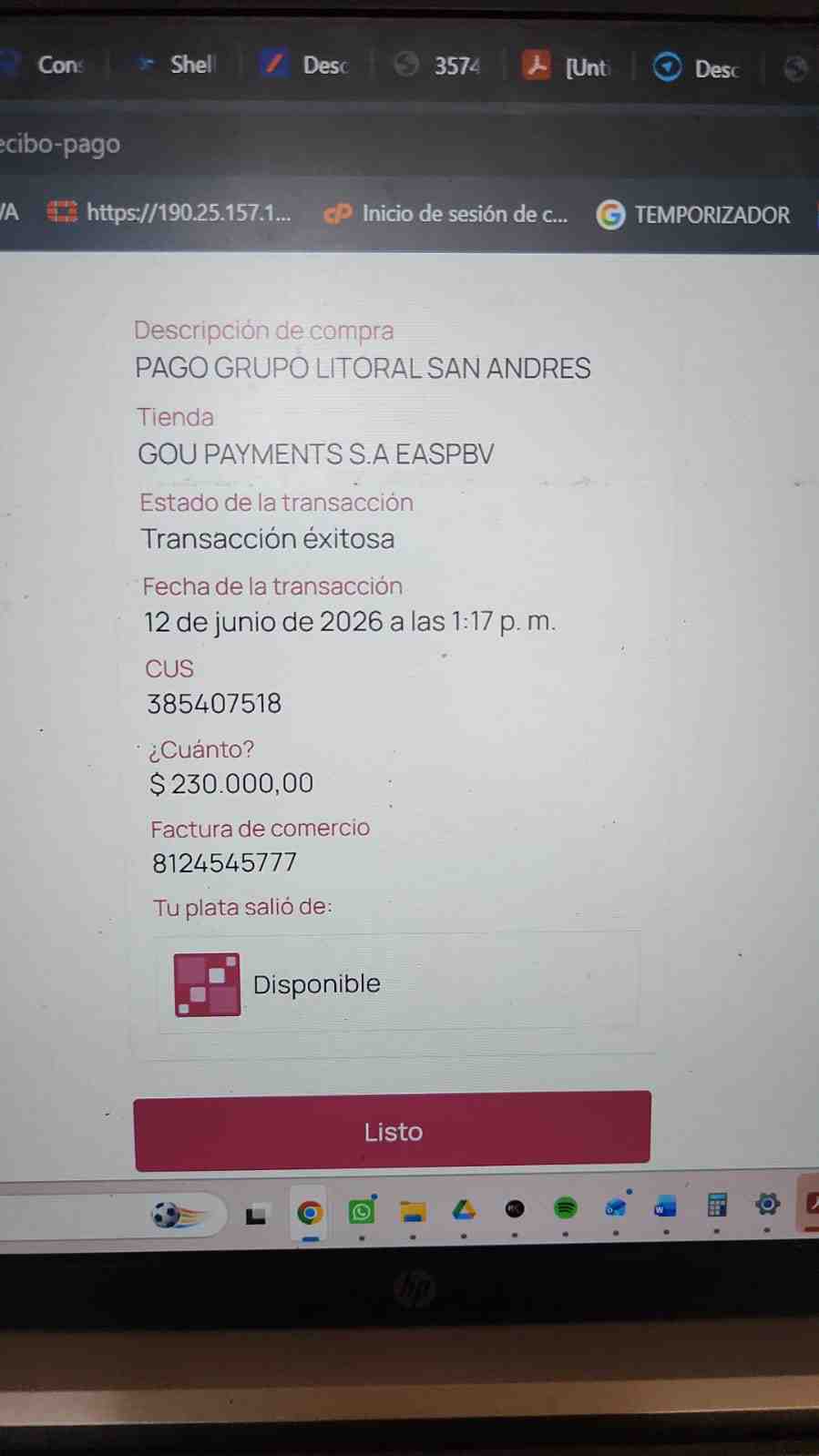Viewport: 819px width, 1456px height.
Task: Launch Google Drive from the taskbar
Action: click(x=464, y=1210)
